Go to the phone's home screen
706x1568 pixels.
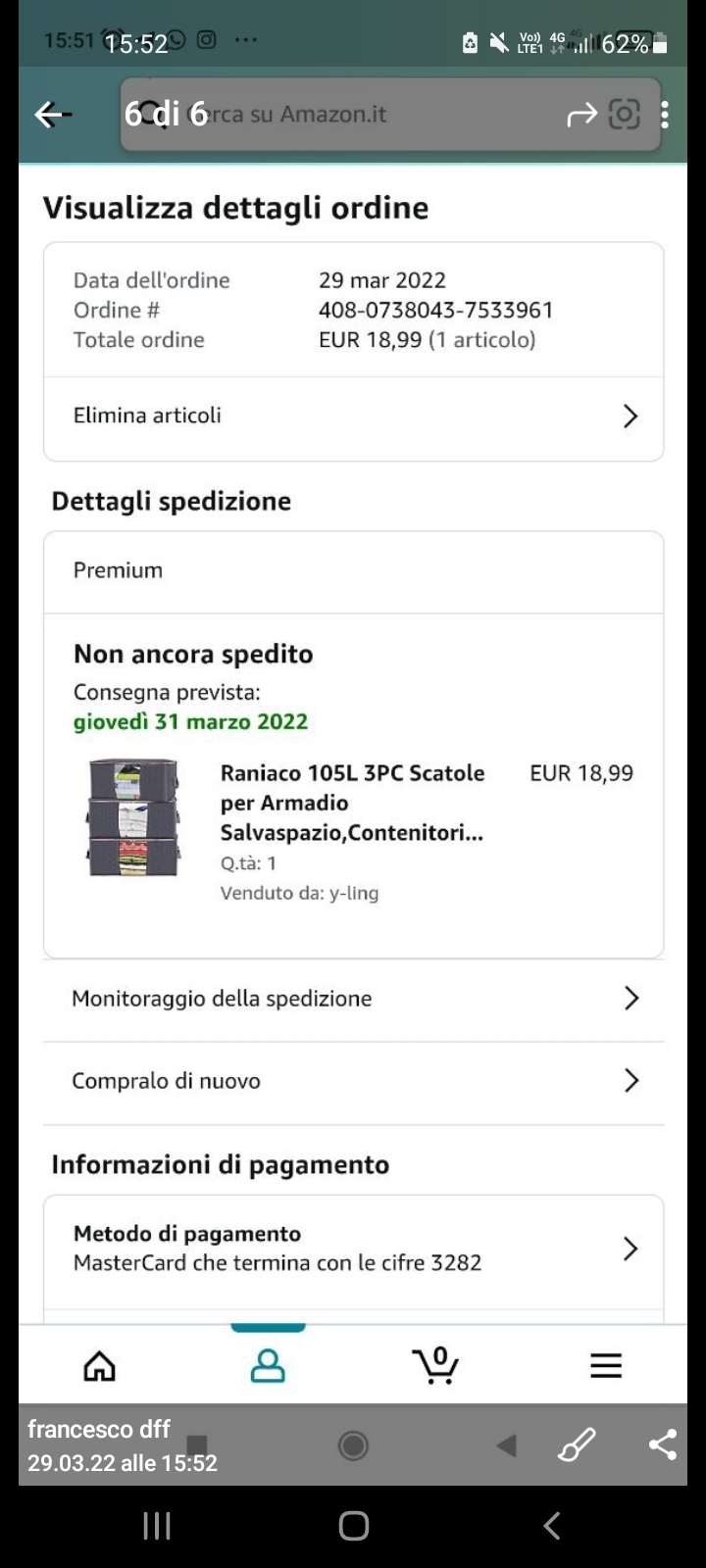pos(353,1525)
